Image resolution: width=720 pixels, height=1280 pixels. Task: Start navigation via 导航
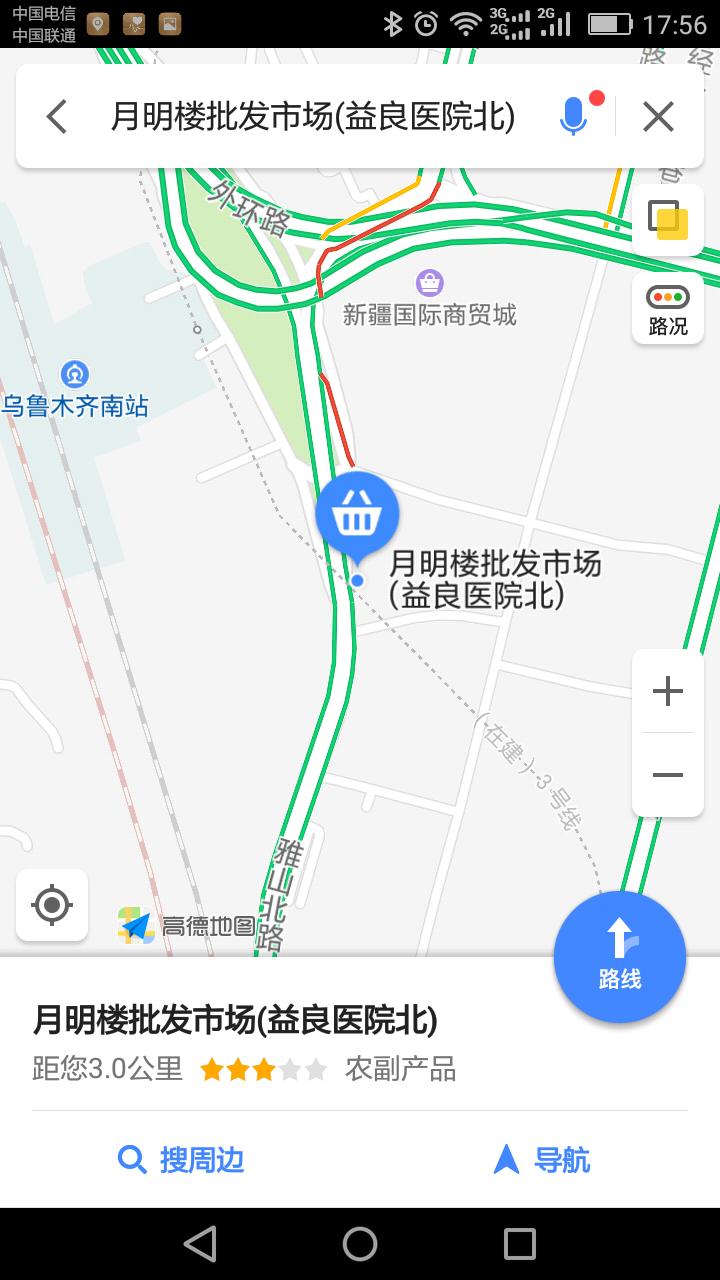pos(539,1159)
